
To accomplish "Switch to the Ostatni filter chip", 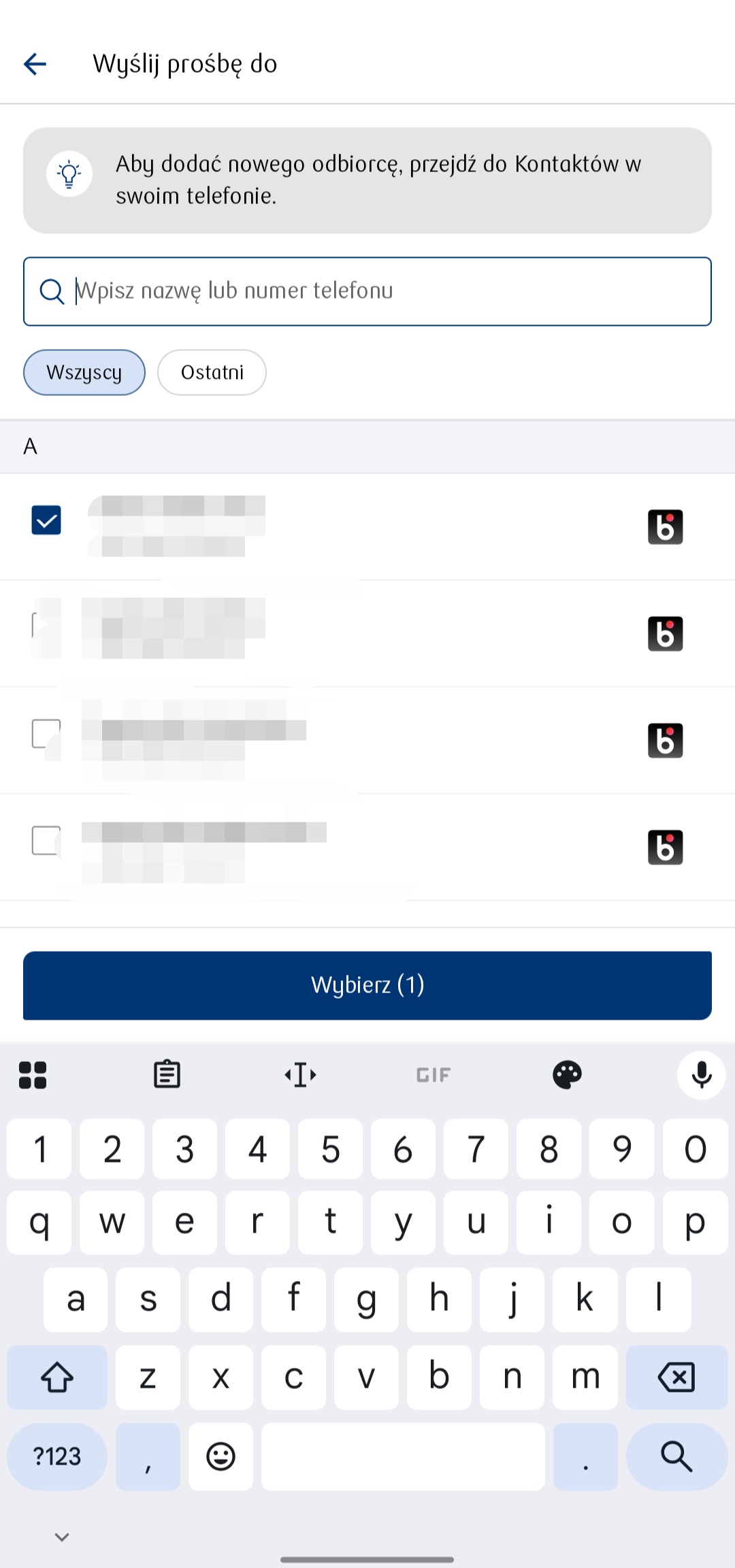I will [212, 372].
